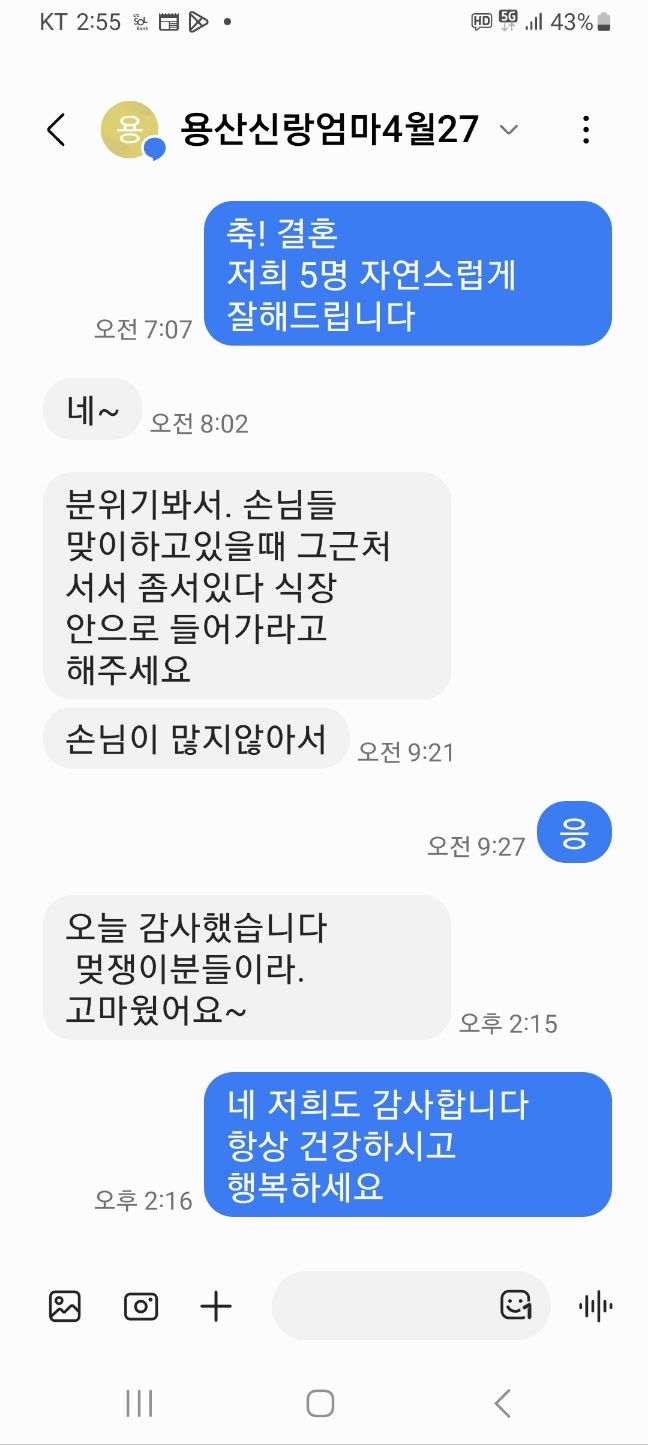Open the overflow menu

[x=586, y=130]
